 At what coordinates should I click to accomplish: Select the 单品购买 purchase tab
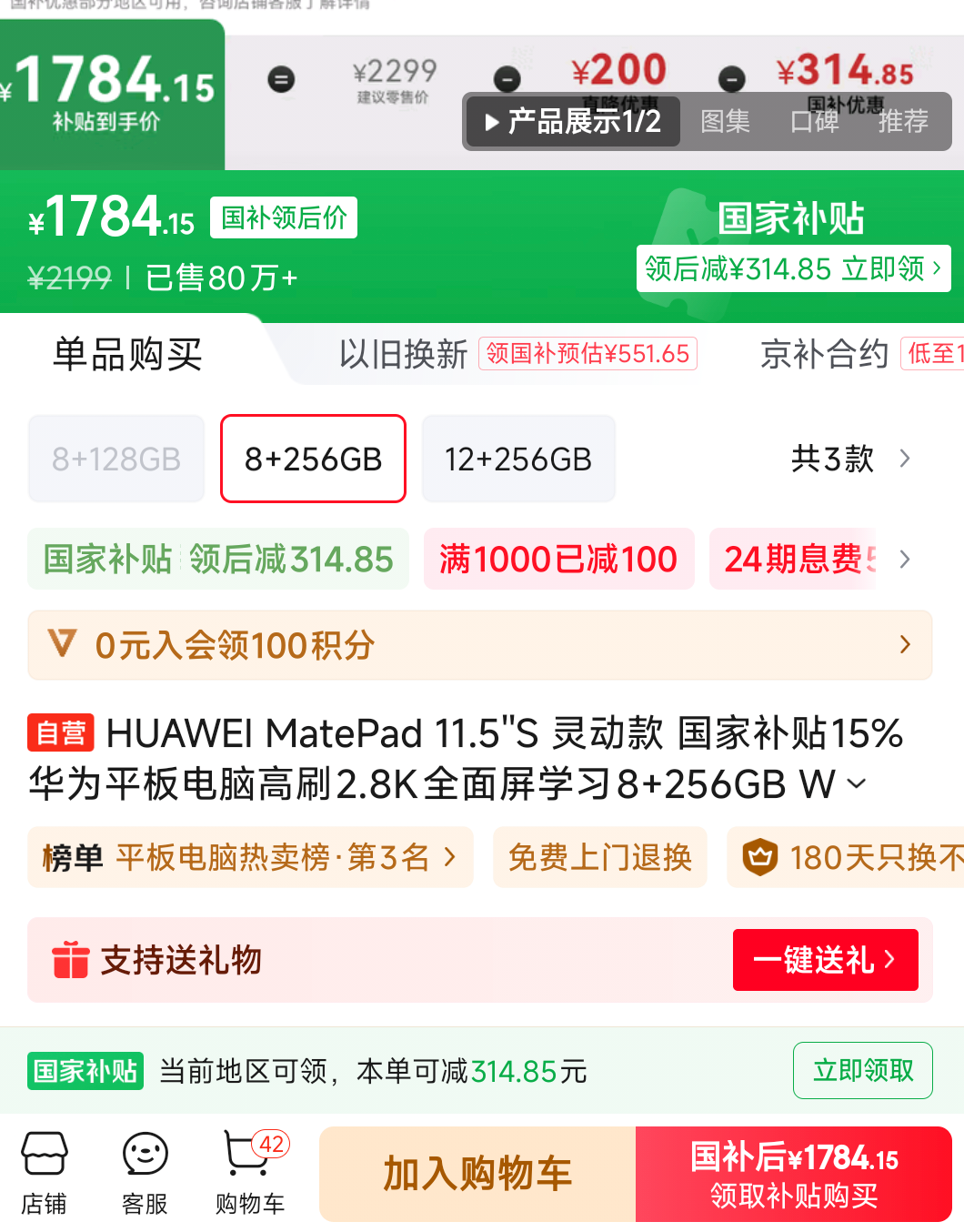(127, 354)
